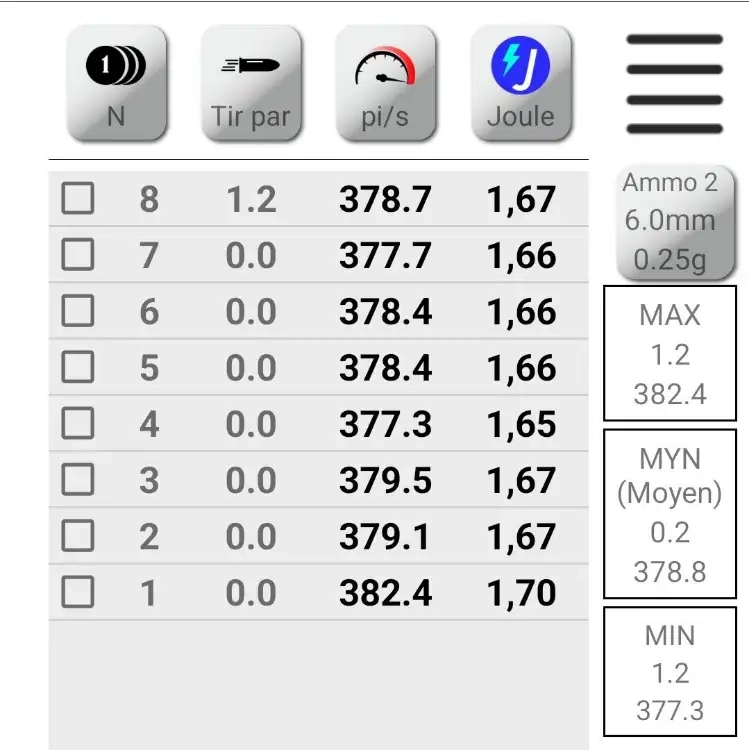The height and width of the screenshot is (750, 749).
Task: Tick the box for shot 2
Action: coord(78,536)
